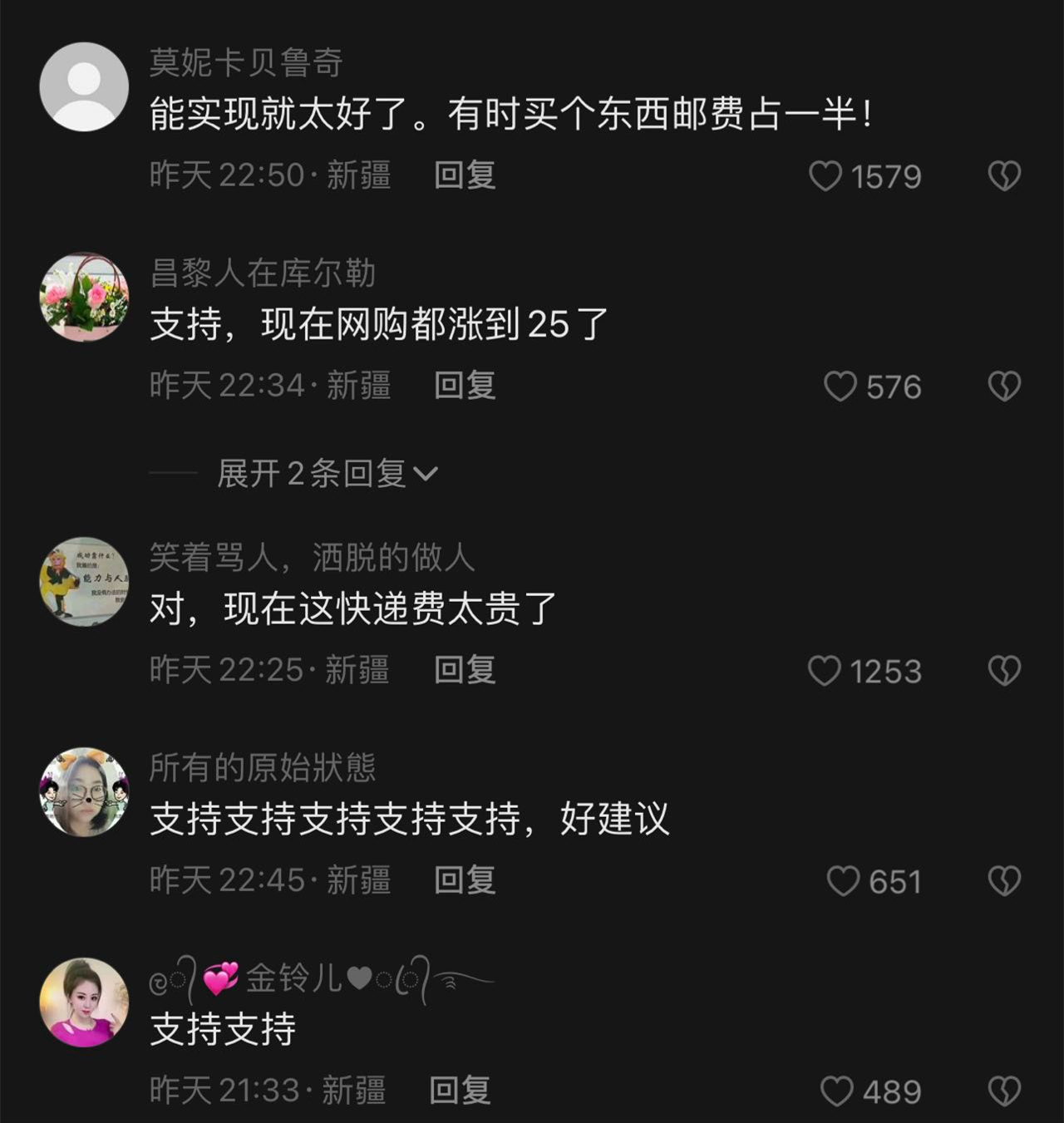The width and height of the screenshot is (1064, 1123).
Task: Dislike 金铃儿's comment
Action: coord(1004,1091)
